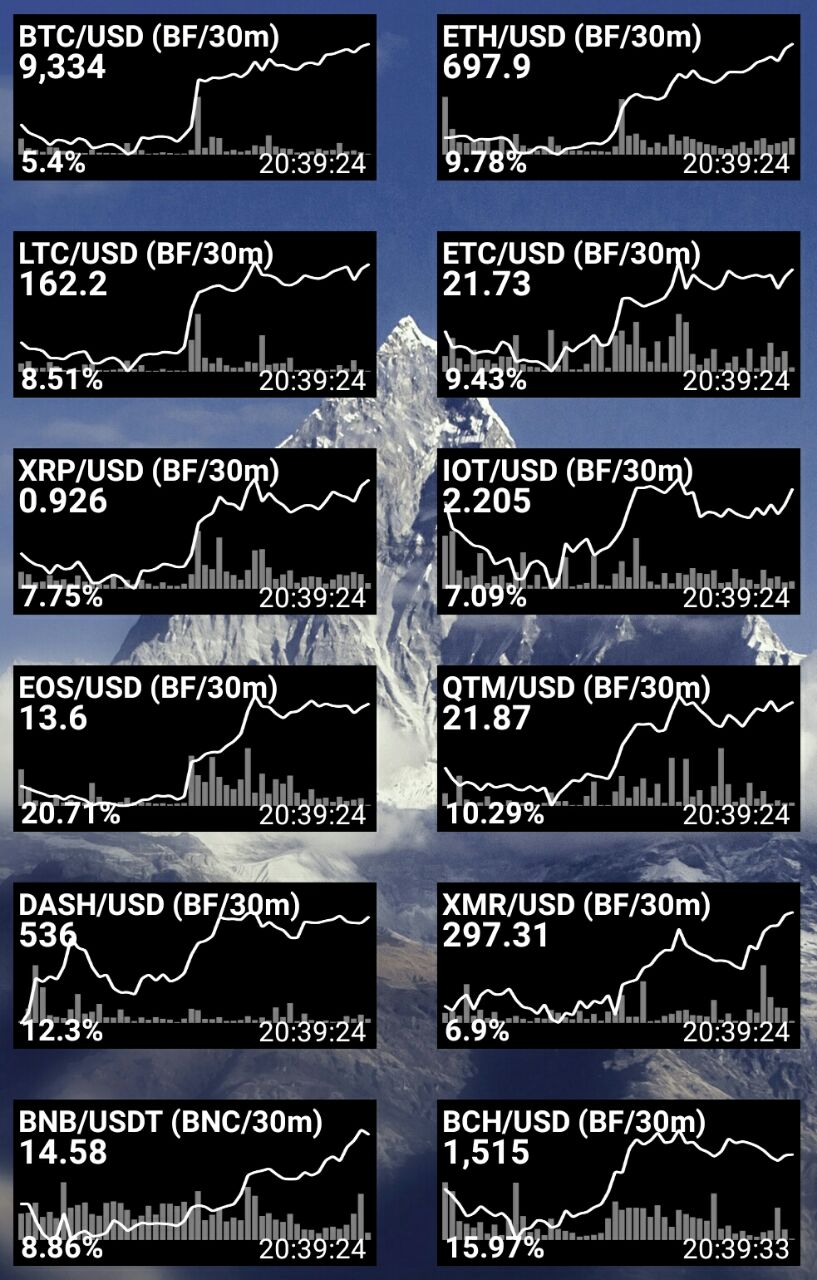Tap the XRP/USD chart widget
Image resolution: width=817 pixels, height=1280 pixels.
click(x=195, y=531)
